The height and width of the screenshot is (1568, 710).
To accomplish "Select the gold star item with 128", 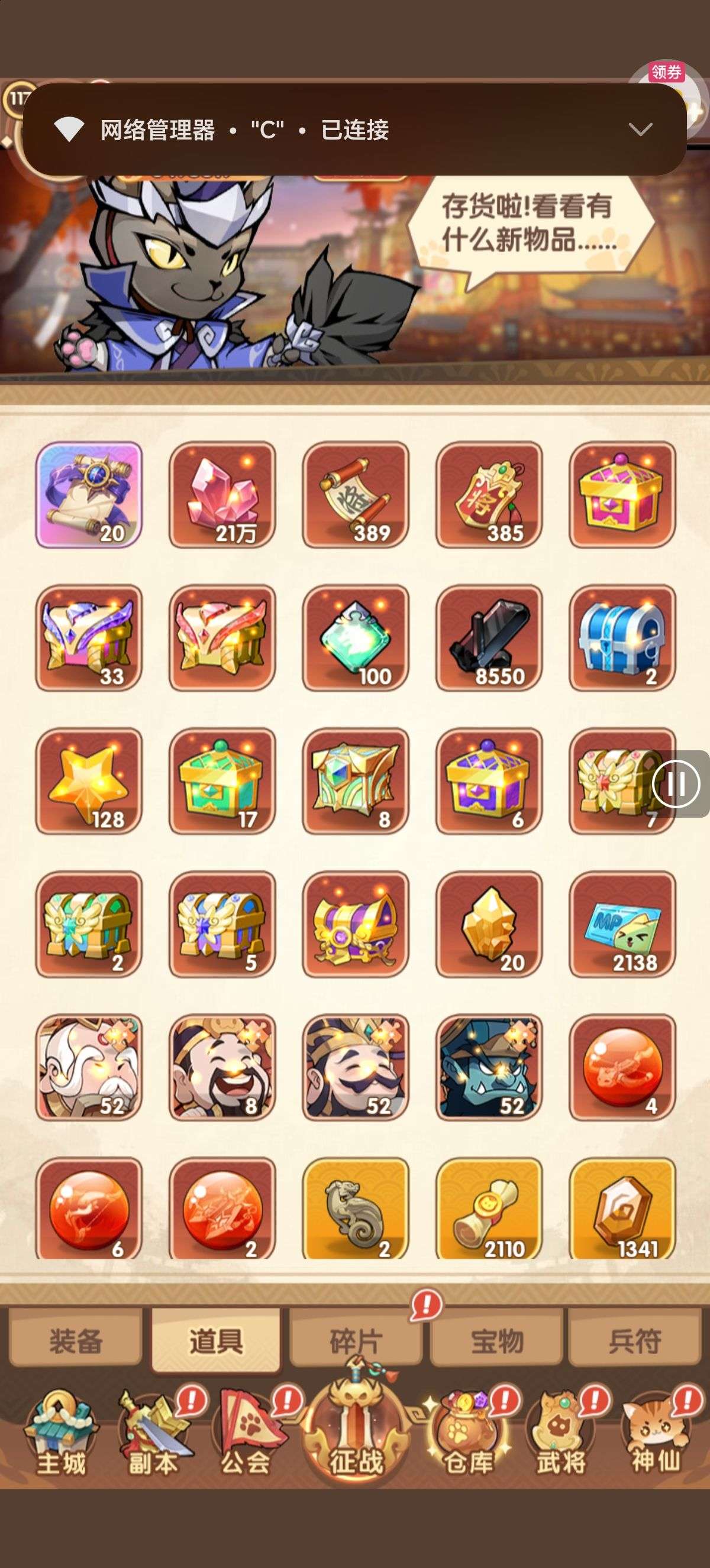I will pyautogui.click(x=89, y=780).
